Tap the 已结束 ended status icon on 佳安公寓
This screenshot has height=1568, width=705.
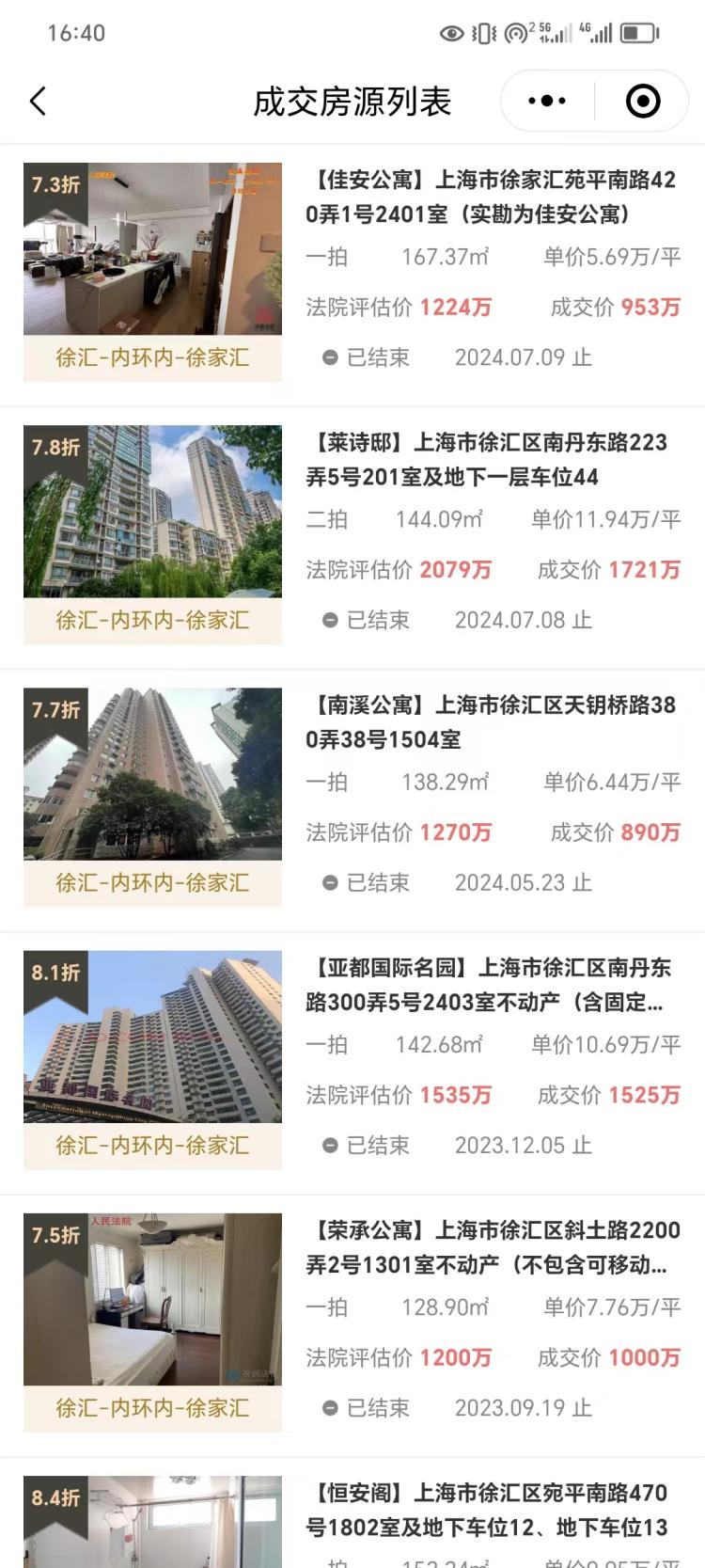(x=330, y=357)
